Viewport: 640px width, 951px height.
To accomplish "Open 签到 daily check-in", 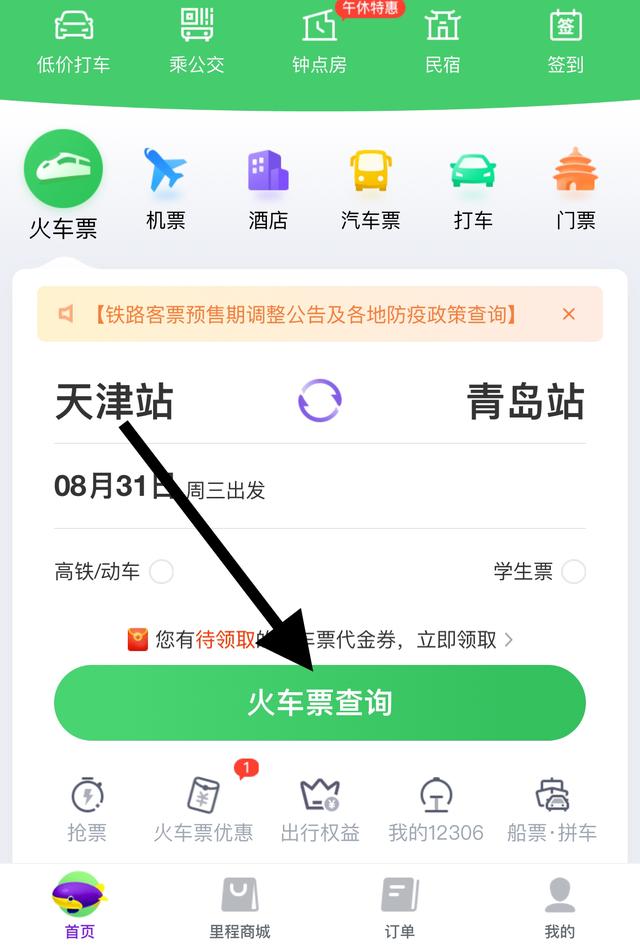I will click(x=565, y=40).
